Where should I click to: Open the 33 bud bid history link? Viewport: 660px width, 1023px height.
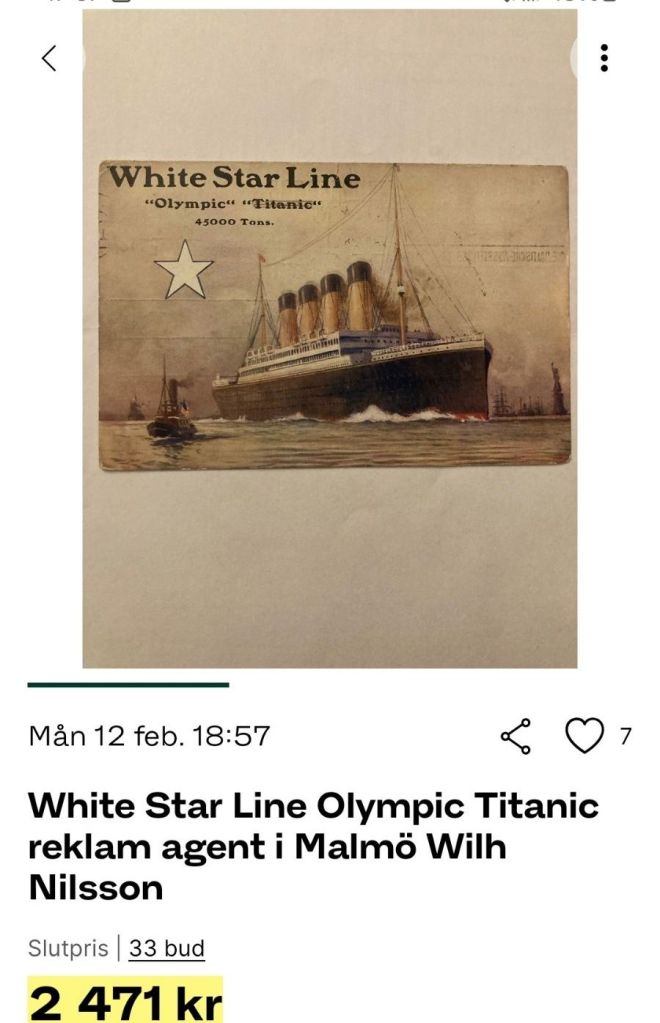click(x=167, y=948)
